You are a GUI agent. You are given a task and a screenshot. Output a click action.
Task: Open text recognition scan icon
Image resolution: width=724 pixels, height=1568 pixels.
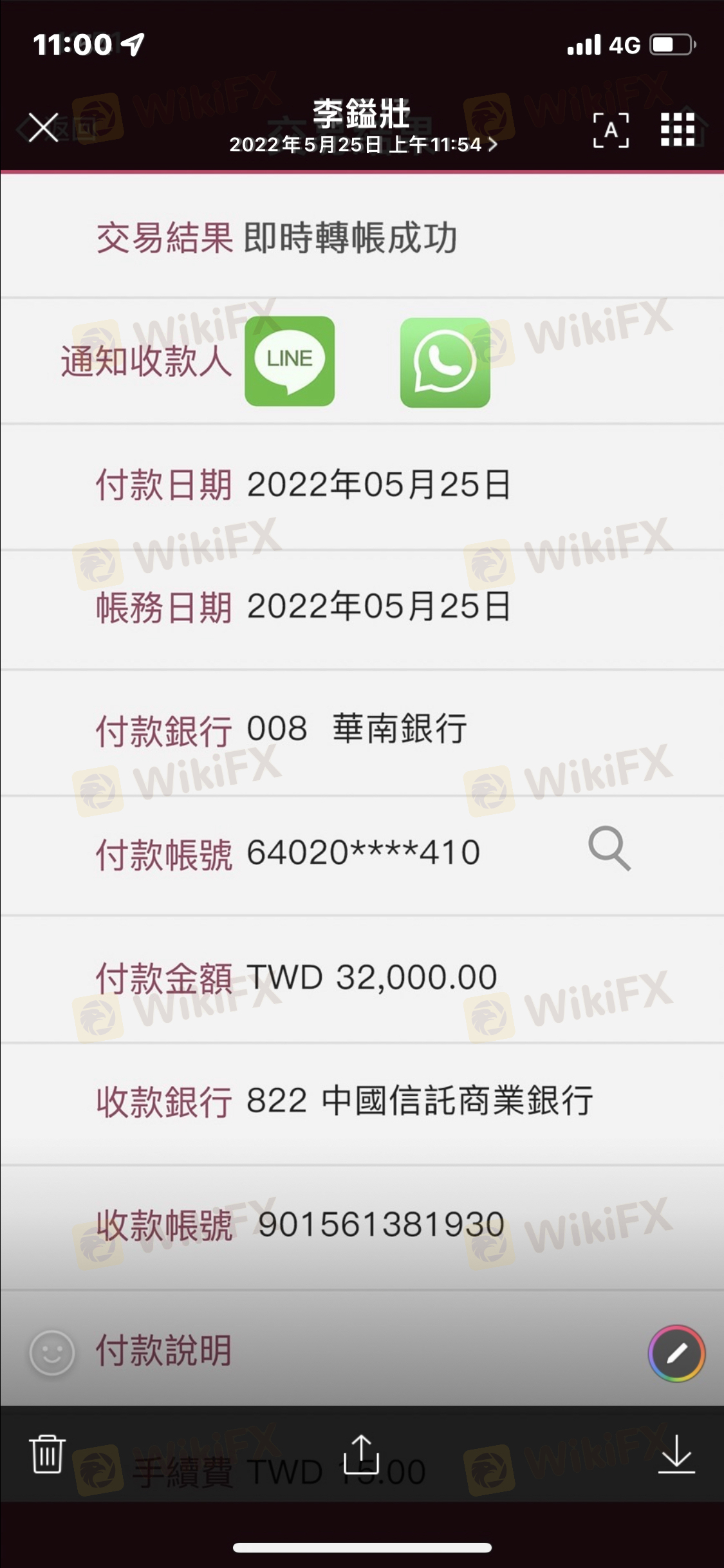(610, 130)
